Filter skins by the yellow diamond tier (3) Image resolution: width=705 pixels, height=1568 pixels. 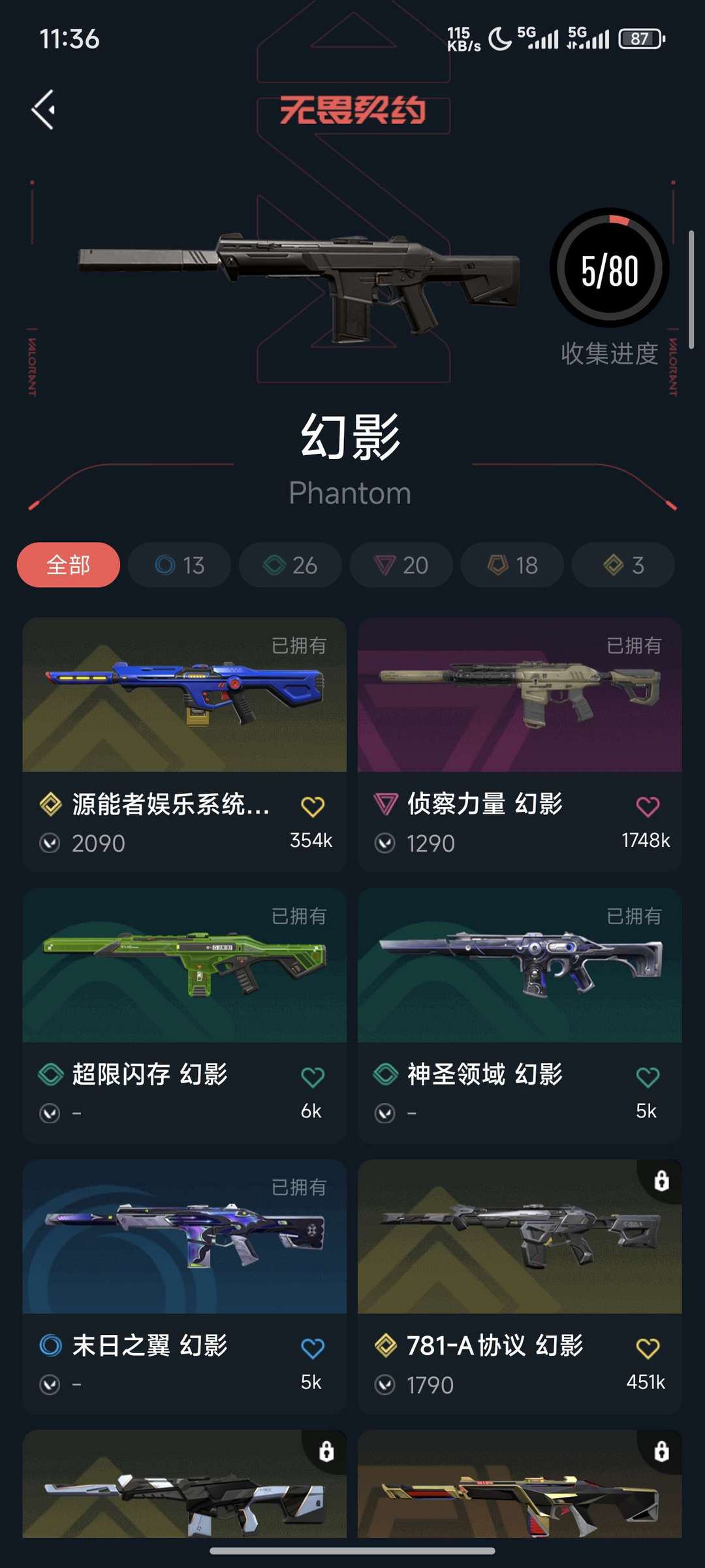623,565
